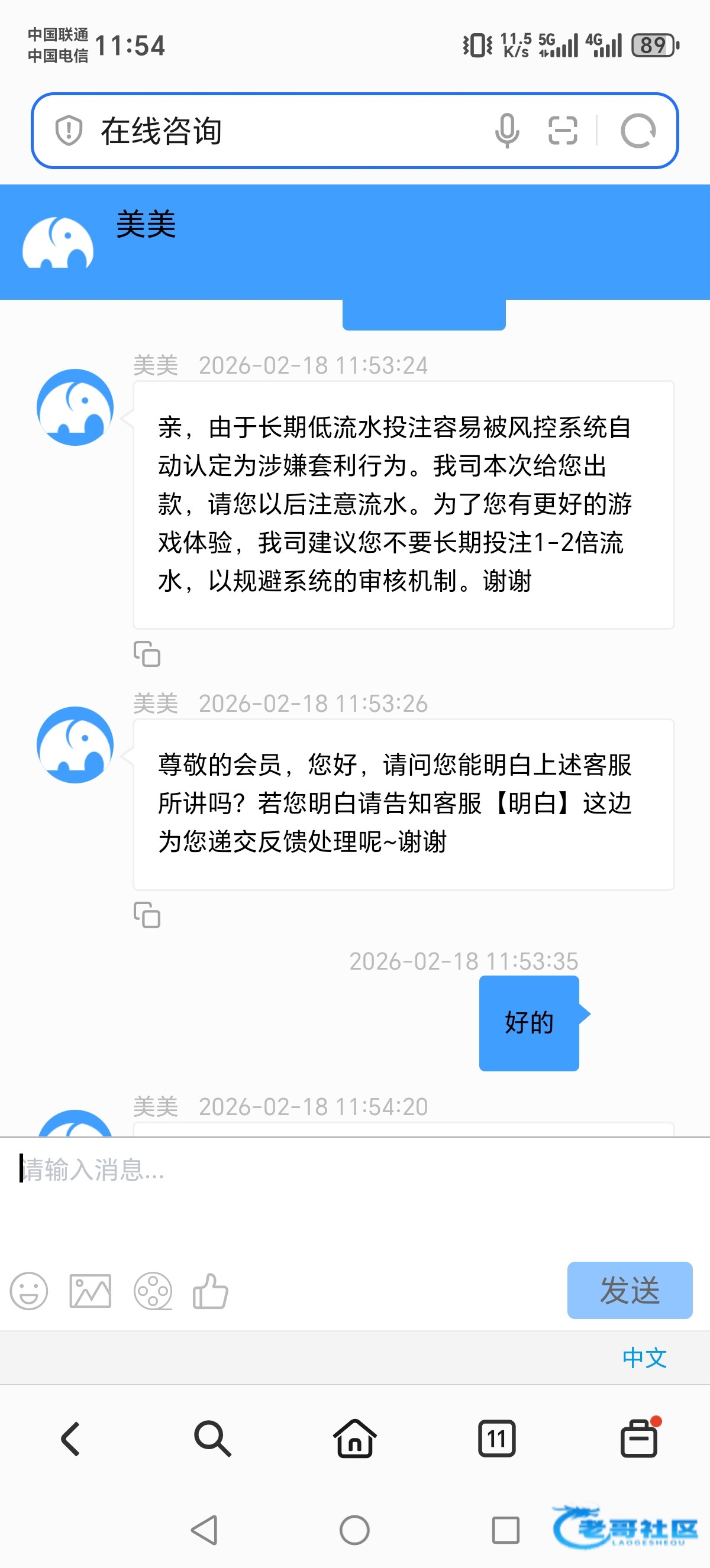710x1568 pixels.
Task: Open the emoji picker
Action: [x=28, y=1291]
